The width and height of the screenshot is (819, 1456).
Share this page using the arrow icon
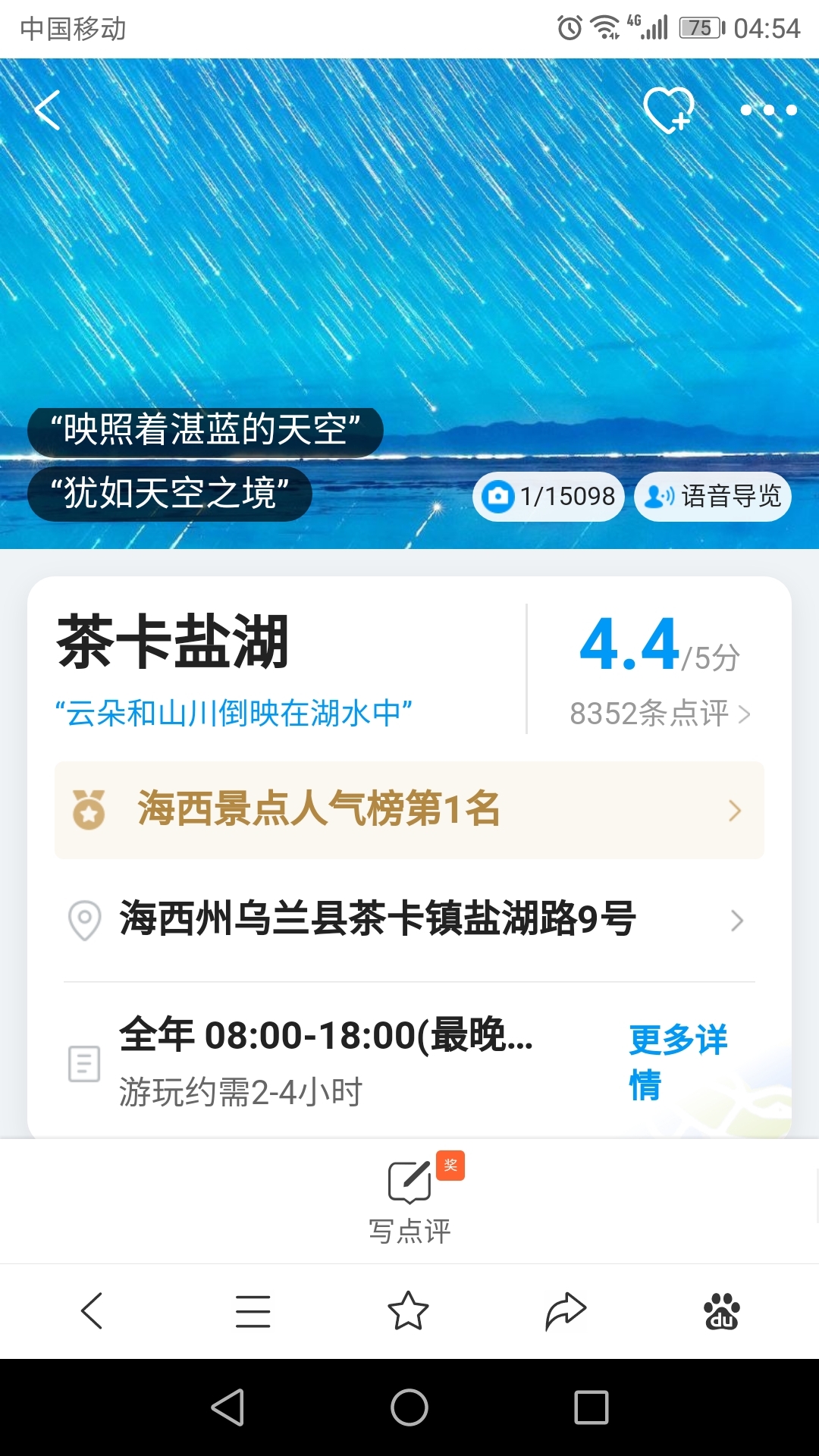[x=566, y=1310]
